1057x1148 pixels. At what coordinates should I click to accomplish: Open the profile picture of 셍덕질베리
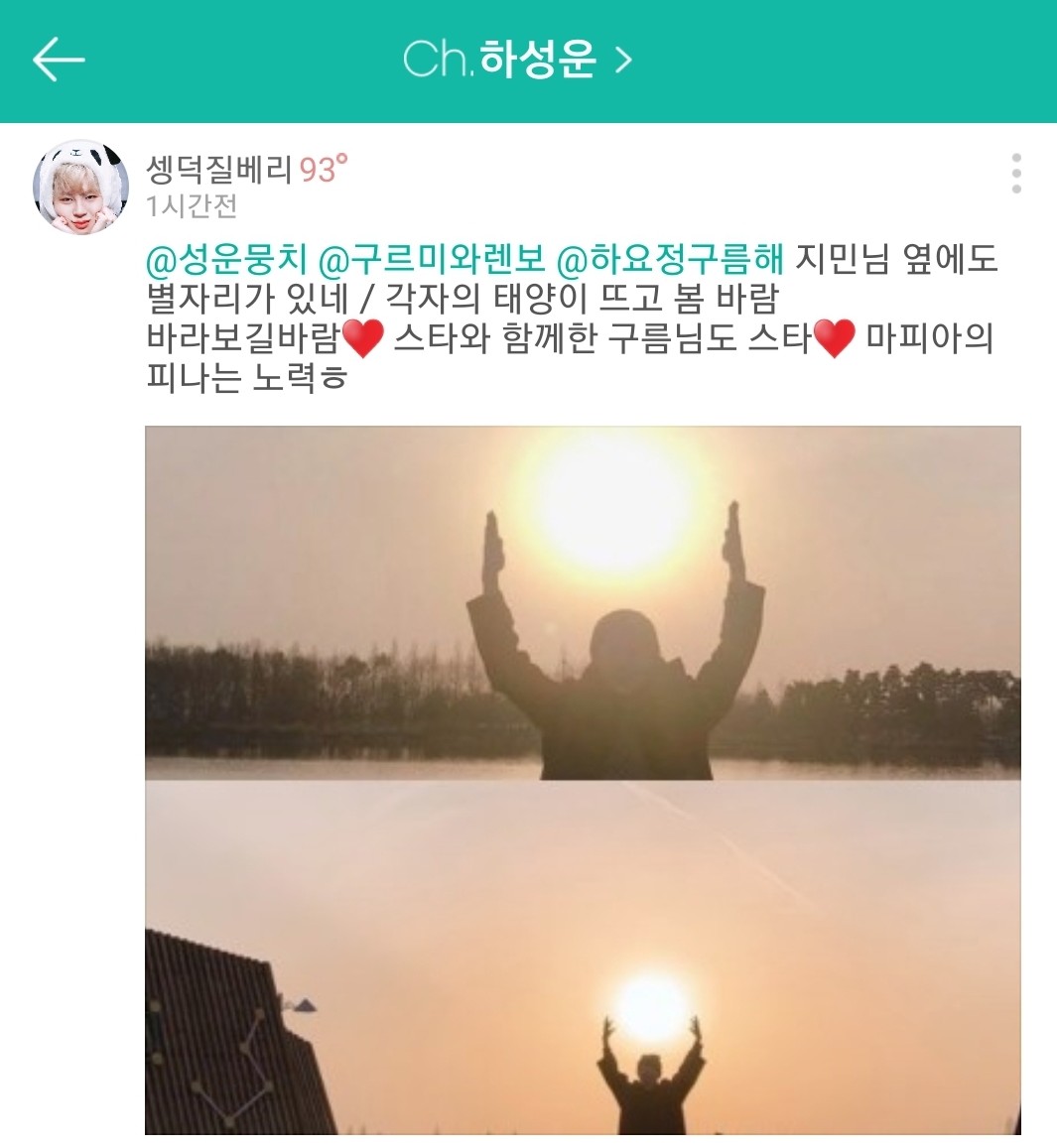(x=81, y=188)
